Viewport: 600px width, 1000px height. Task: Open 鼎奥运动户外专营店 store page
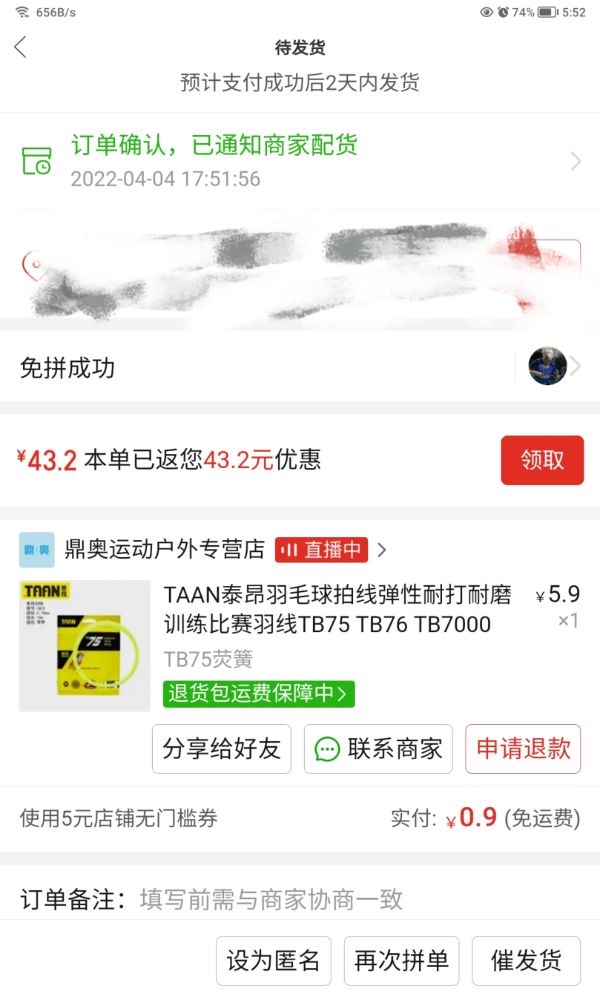pos(162,549)
